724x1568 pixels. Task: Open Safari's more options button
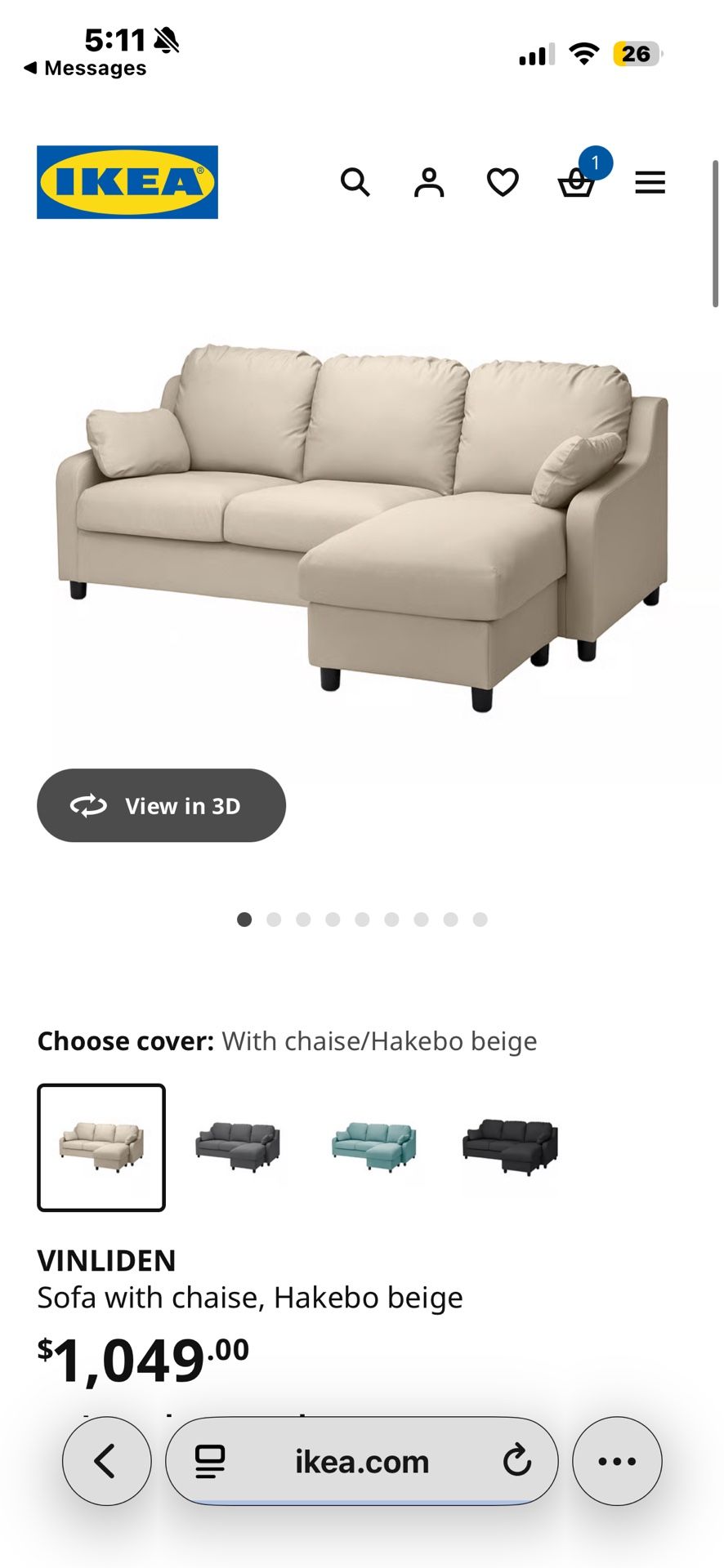coord(617,1461)
